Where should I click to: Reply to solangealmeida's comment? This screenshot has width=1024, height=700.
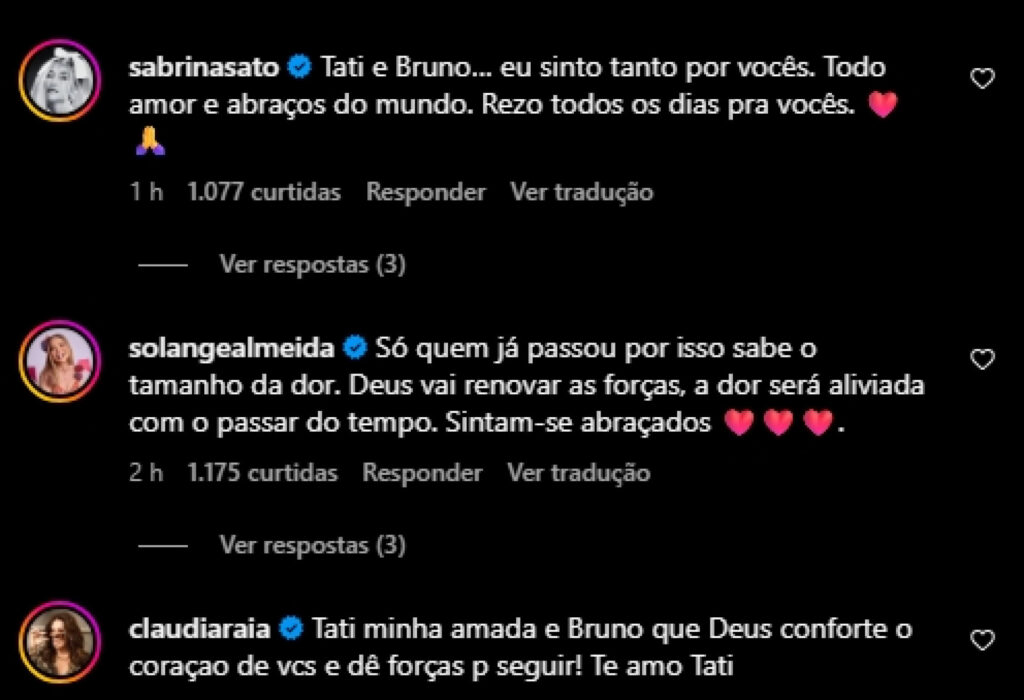[422, 473]
